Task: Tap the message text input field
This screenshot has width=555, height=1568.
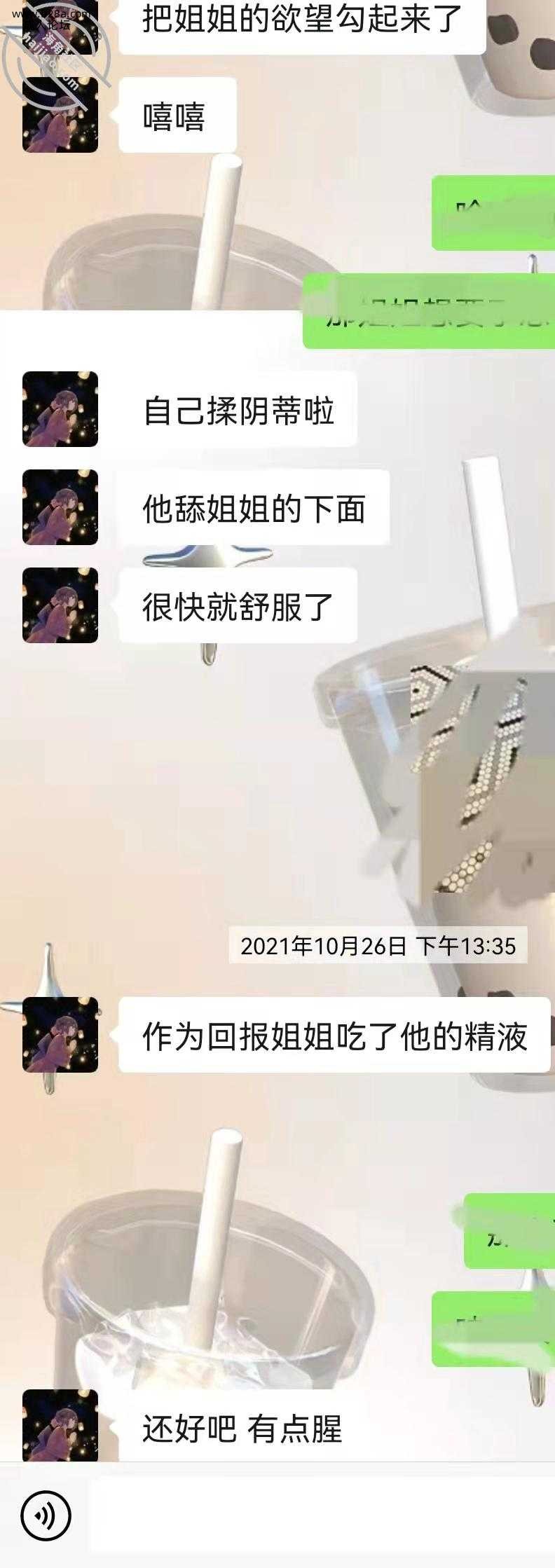Action: point(315,1515)
